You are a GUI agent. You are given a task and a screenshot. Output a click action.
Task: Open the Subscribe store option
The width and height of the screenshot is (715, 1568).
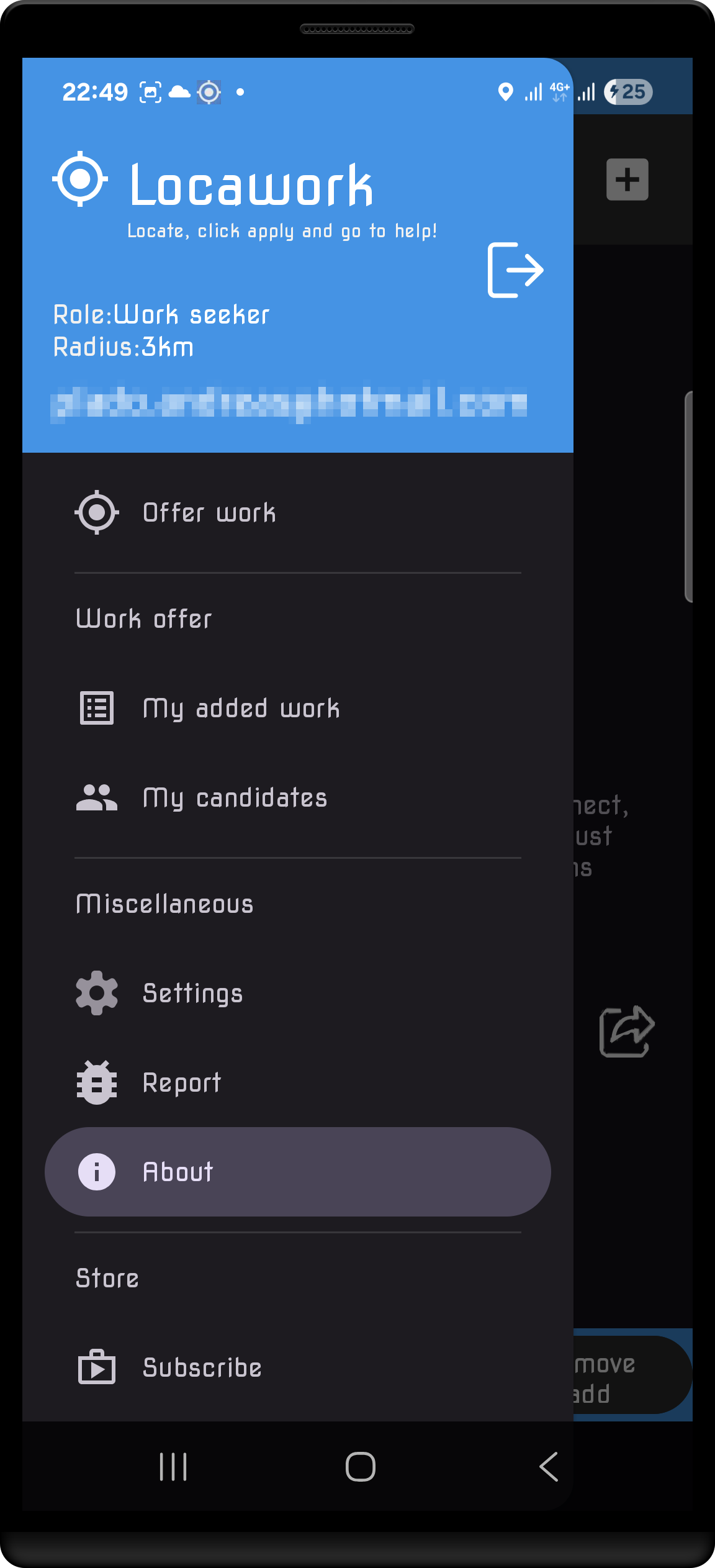point(298,1368)
